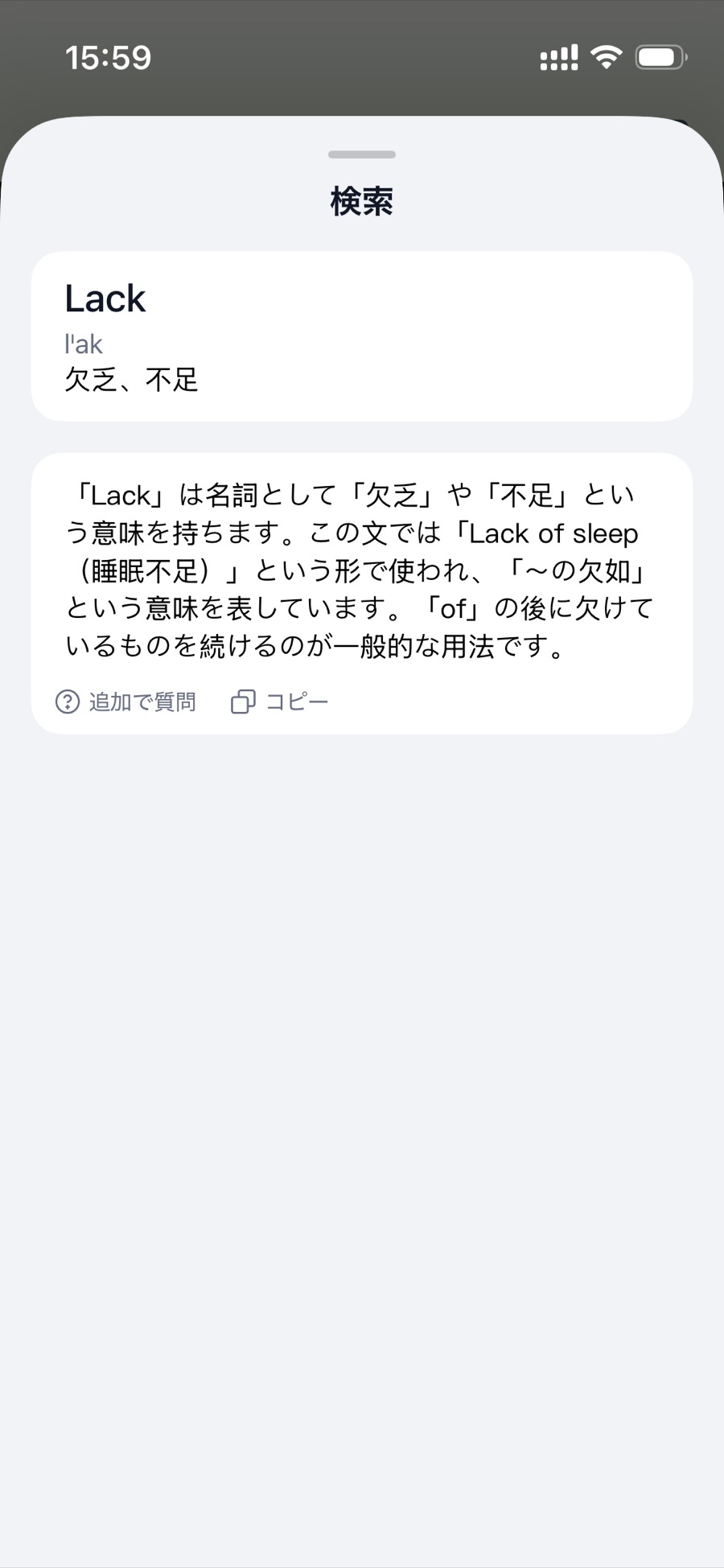Select the pronunciation text l'ak
The height and width of the screenshot is (1568, 724).
tap(83, 344)
